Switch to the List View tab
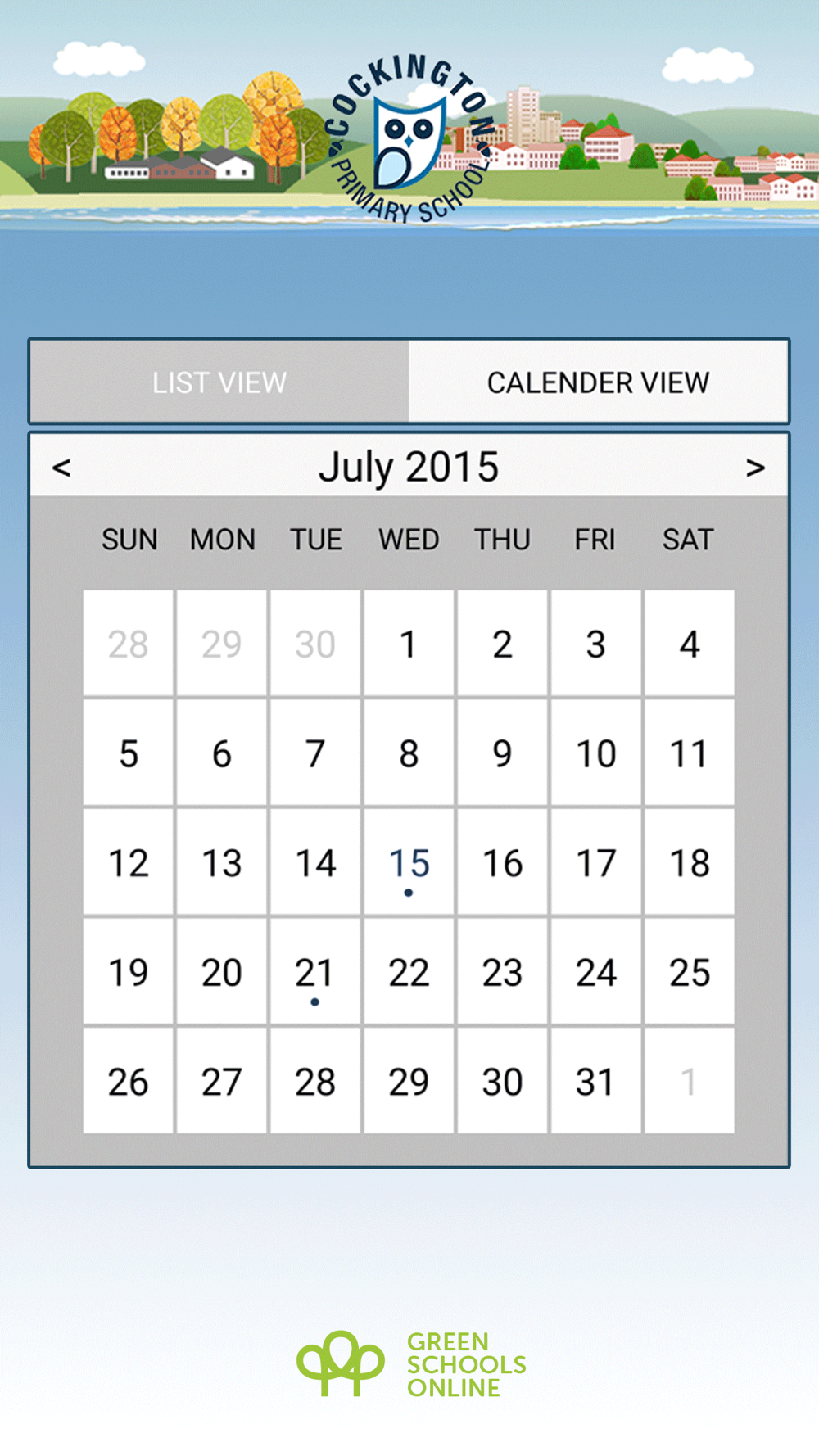The image size is (819, 1456). pos(219,382)
